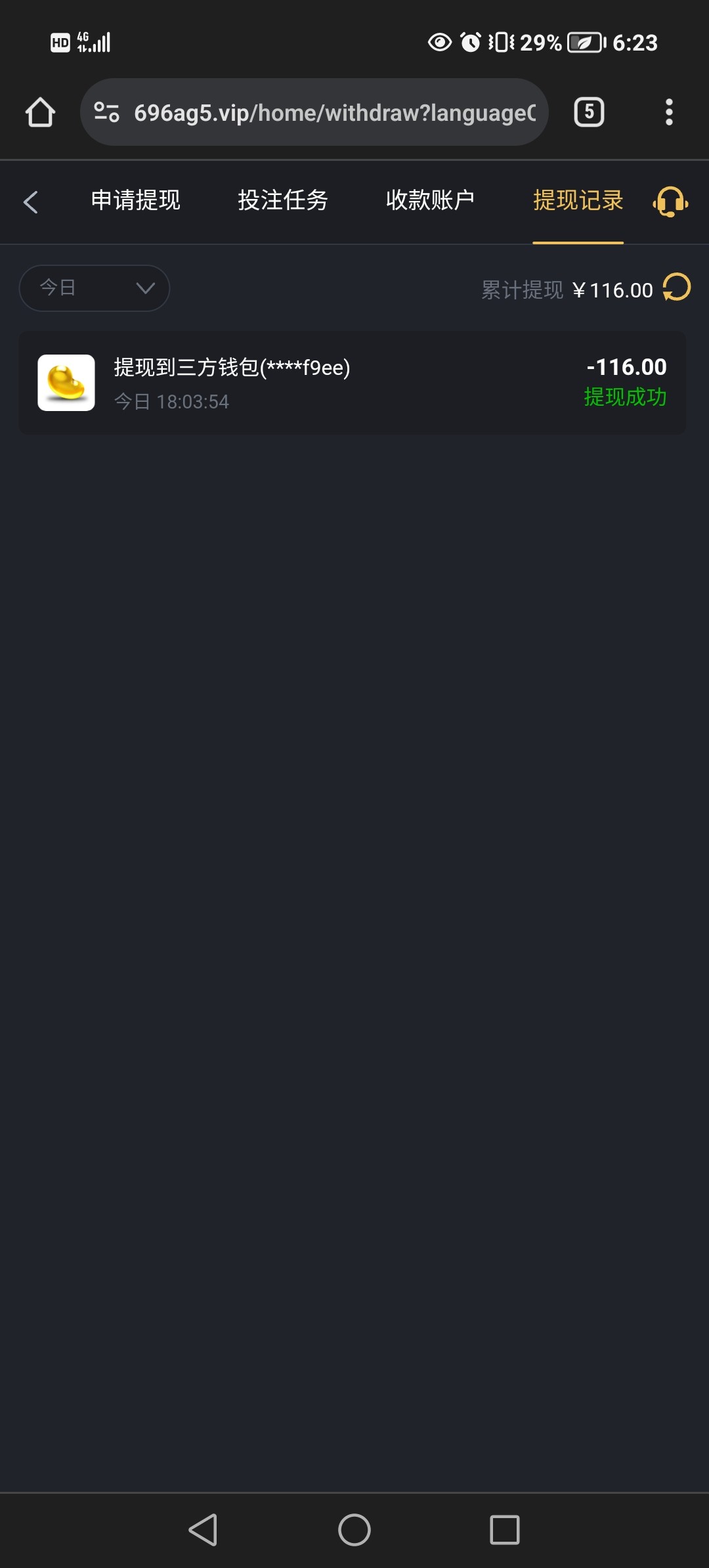Select the 收款账户 tab

coord(430,200)
